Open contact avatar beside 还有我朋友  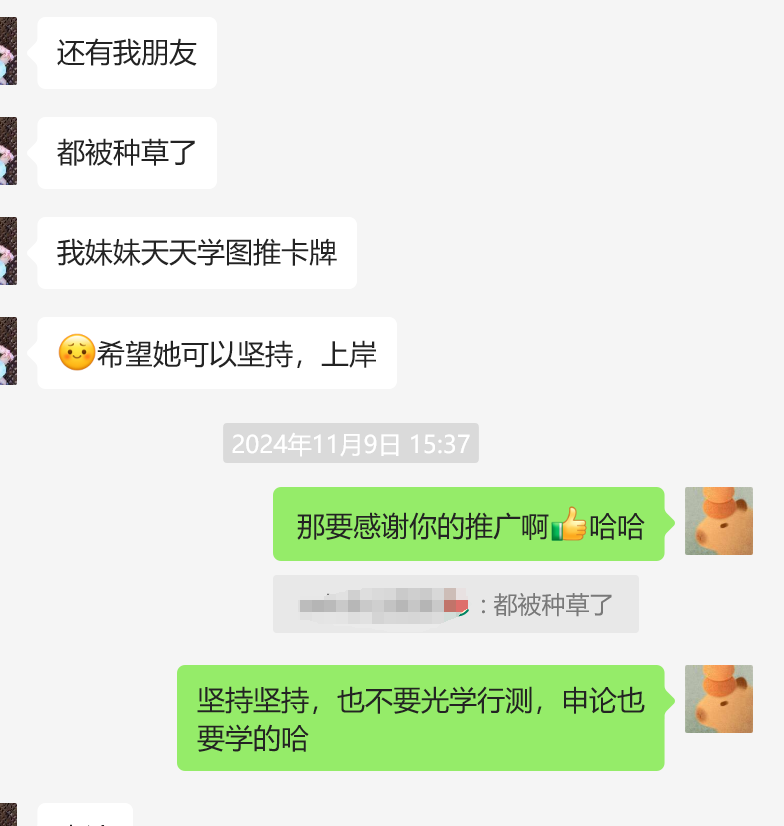click(8, 52)
